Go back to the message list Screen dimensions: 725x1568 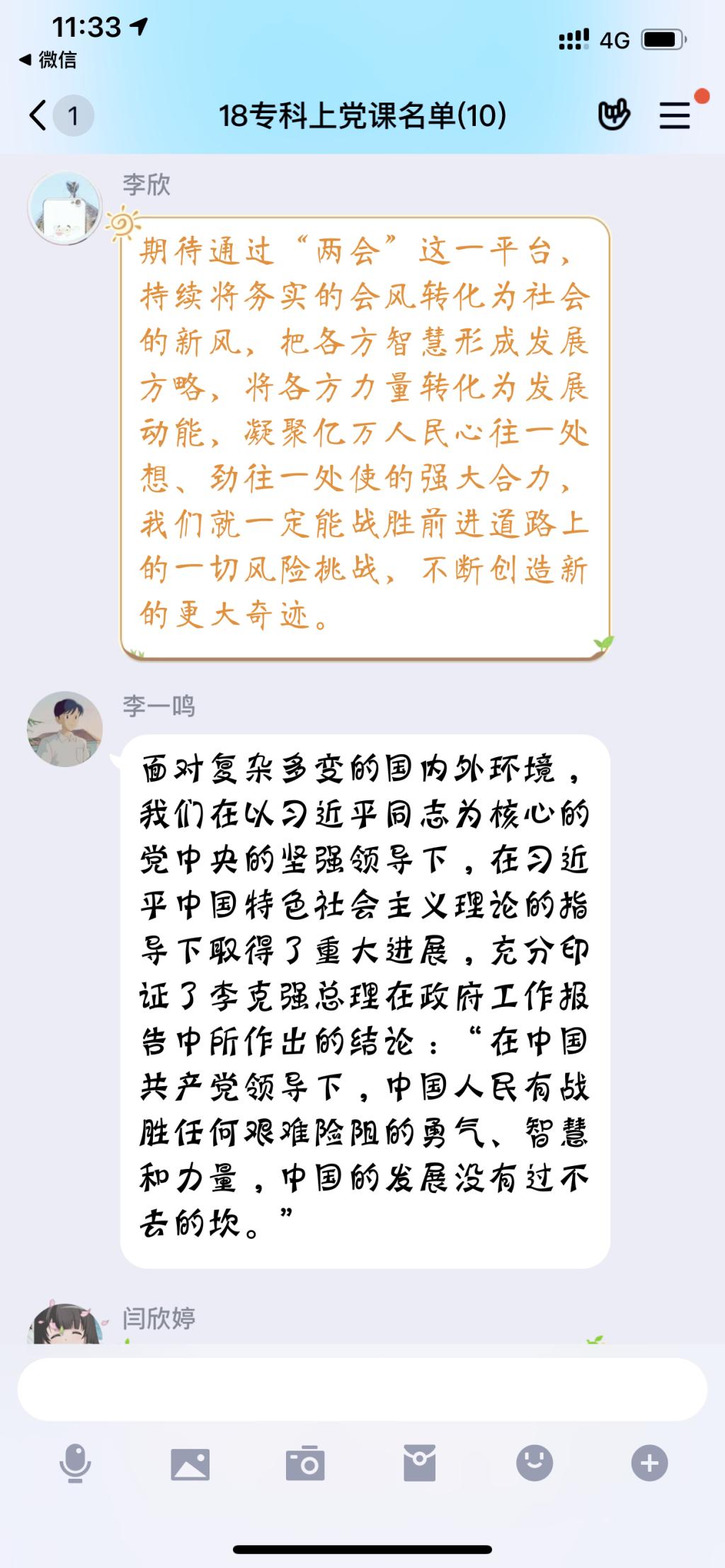click(x=40, y=115)
